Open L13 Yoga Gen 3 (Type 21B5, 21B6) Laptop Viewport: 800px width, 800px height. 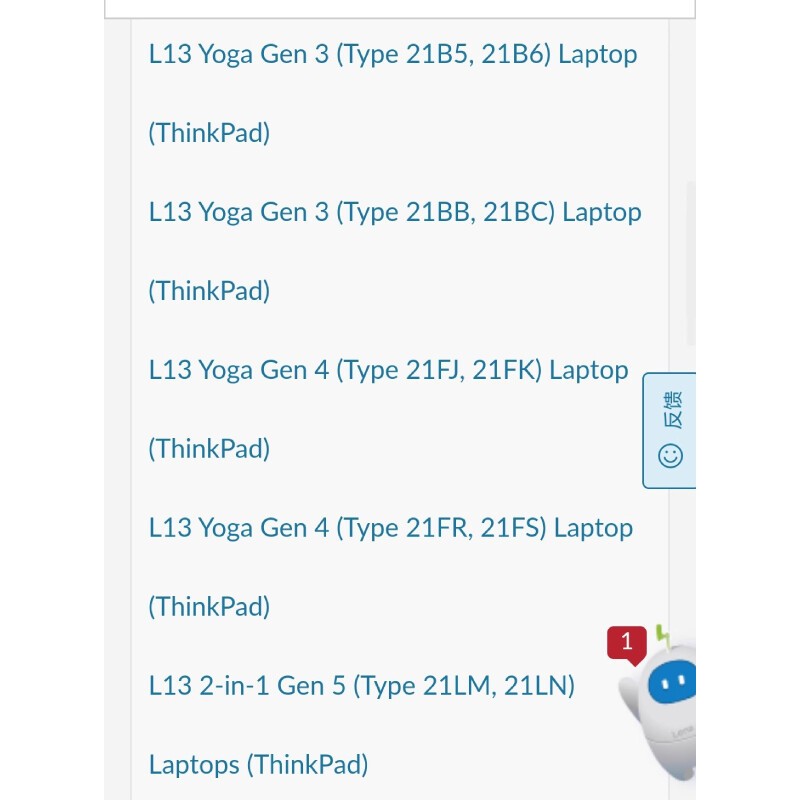392,54
